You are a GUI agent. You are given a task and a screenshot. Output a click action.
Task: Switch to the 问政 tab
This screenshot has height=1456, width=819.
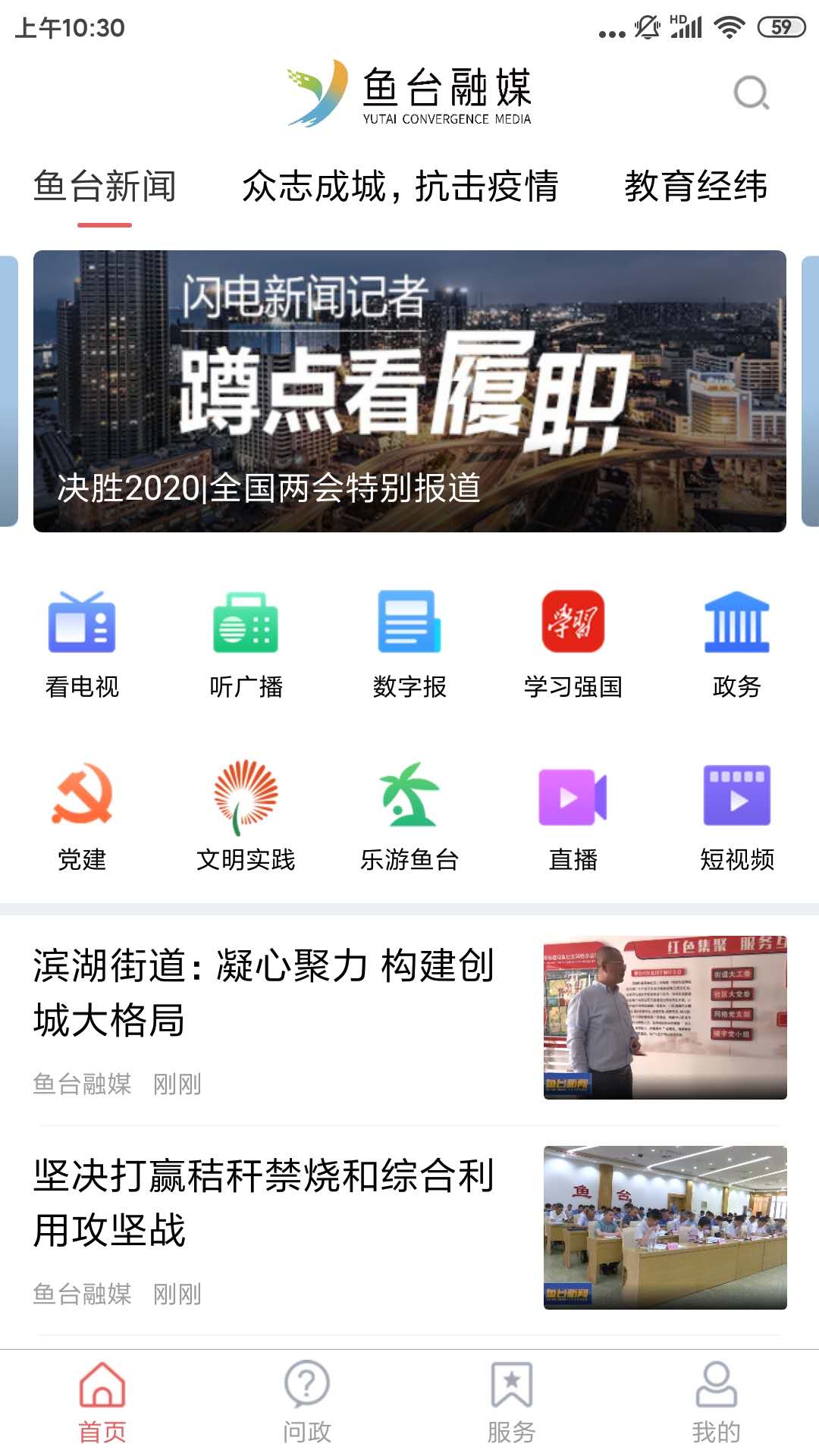(307, 1402)
